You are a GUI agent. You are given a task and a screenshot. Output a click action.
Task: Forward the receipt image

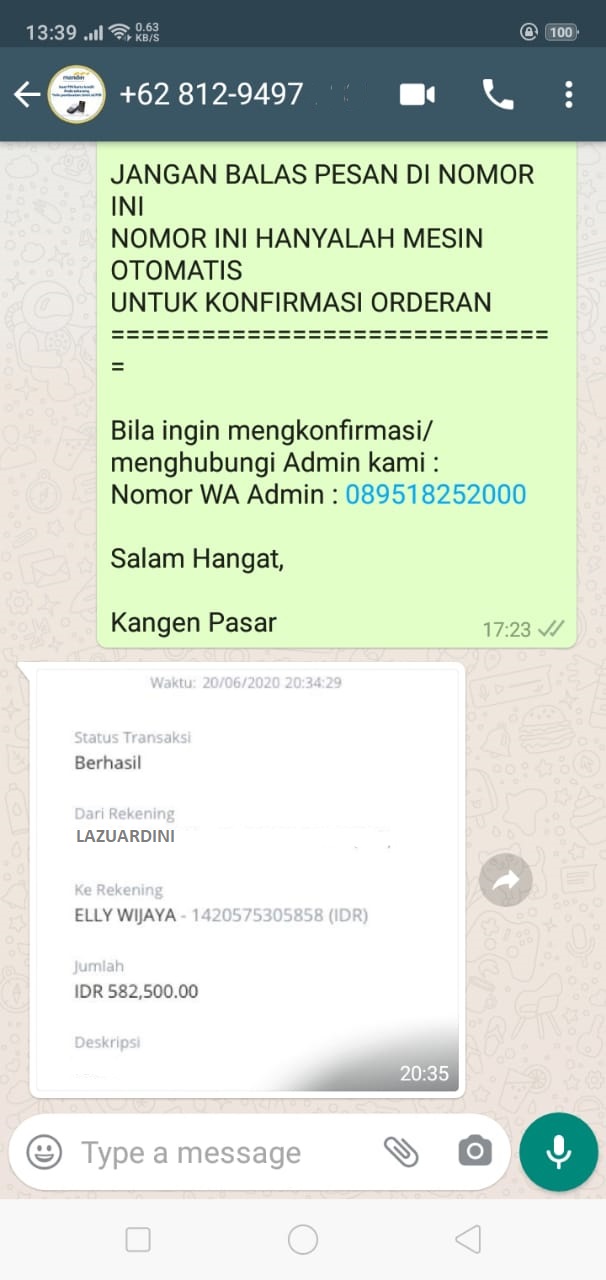505,880
